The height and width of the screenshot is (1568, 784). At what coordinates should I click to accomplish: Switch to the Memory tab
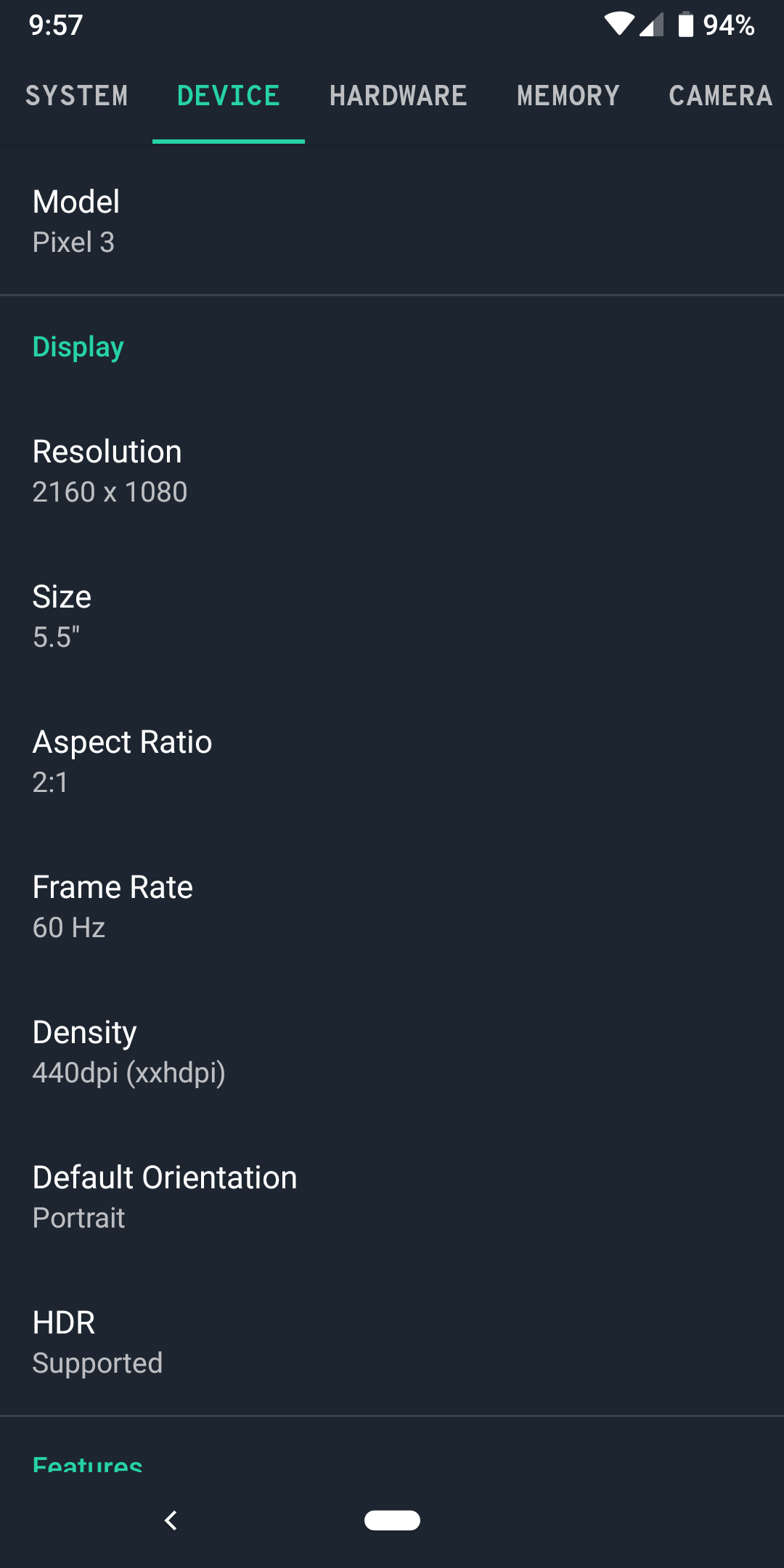tap(568, 96)
